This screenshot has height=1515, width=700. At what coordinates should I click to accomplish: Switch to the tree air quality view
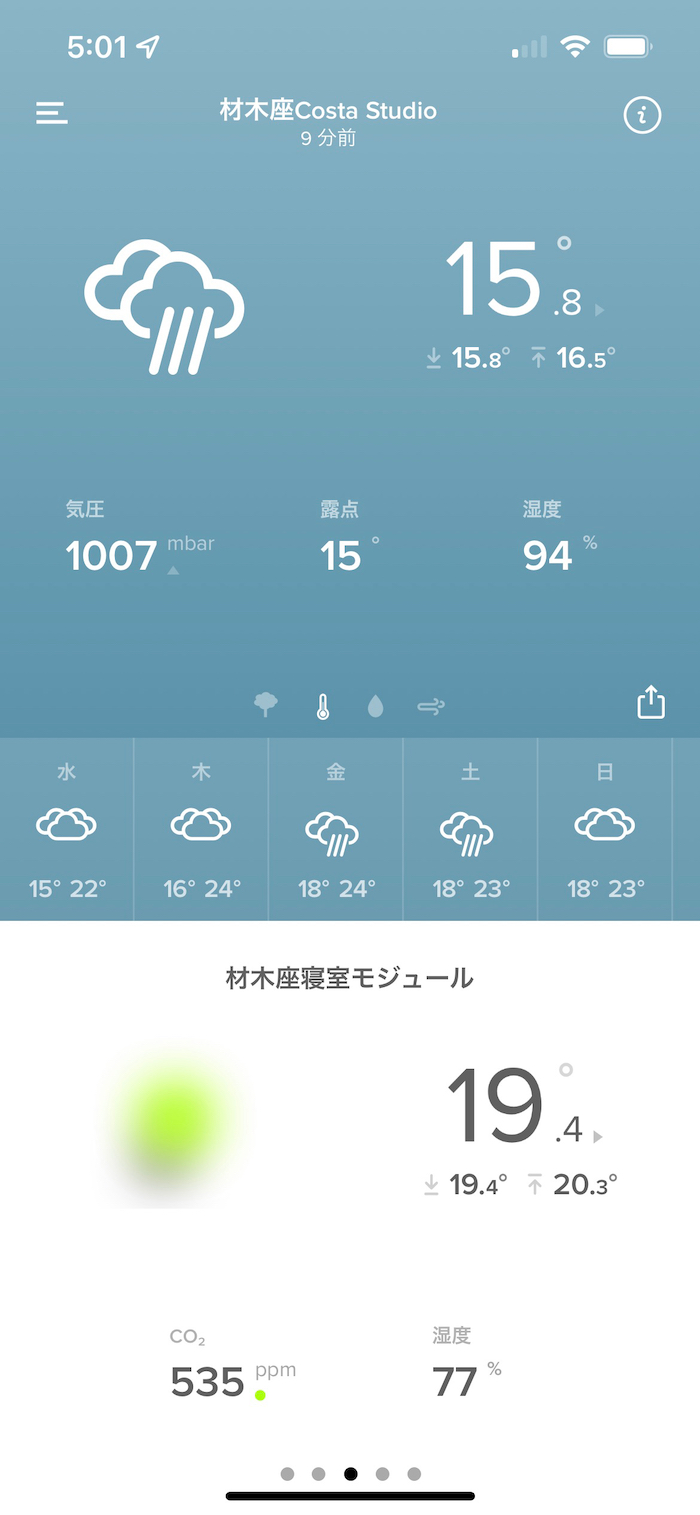point(266,706)
